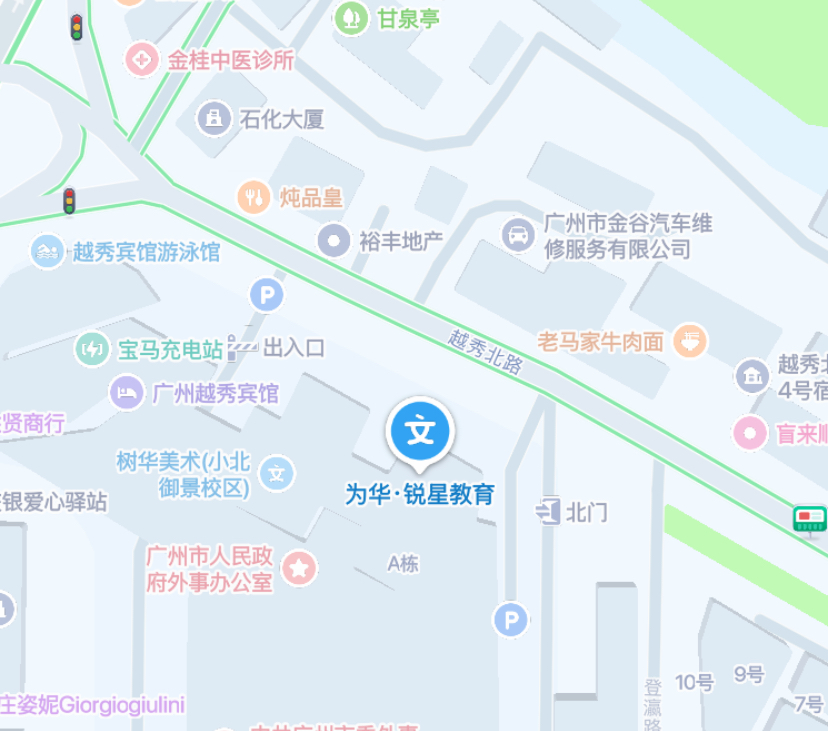Select the 老马家牛肉面 restaurant marker
Viewport: 828px width, 731px height.
690,341
